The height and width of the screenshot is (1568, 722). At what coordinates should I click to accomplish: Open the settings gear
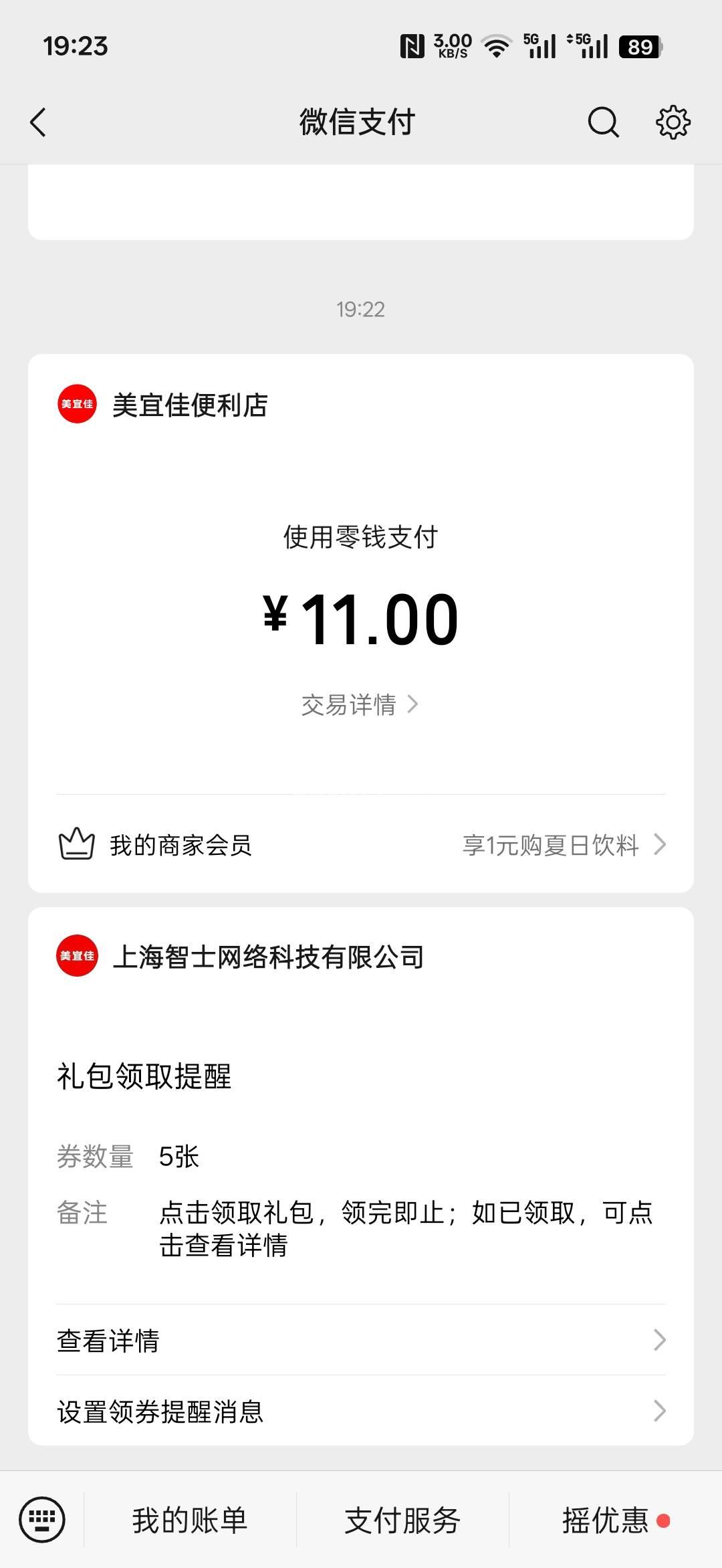point(673,122)
